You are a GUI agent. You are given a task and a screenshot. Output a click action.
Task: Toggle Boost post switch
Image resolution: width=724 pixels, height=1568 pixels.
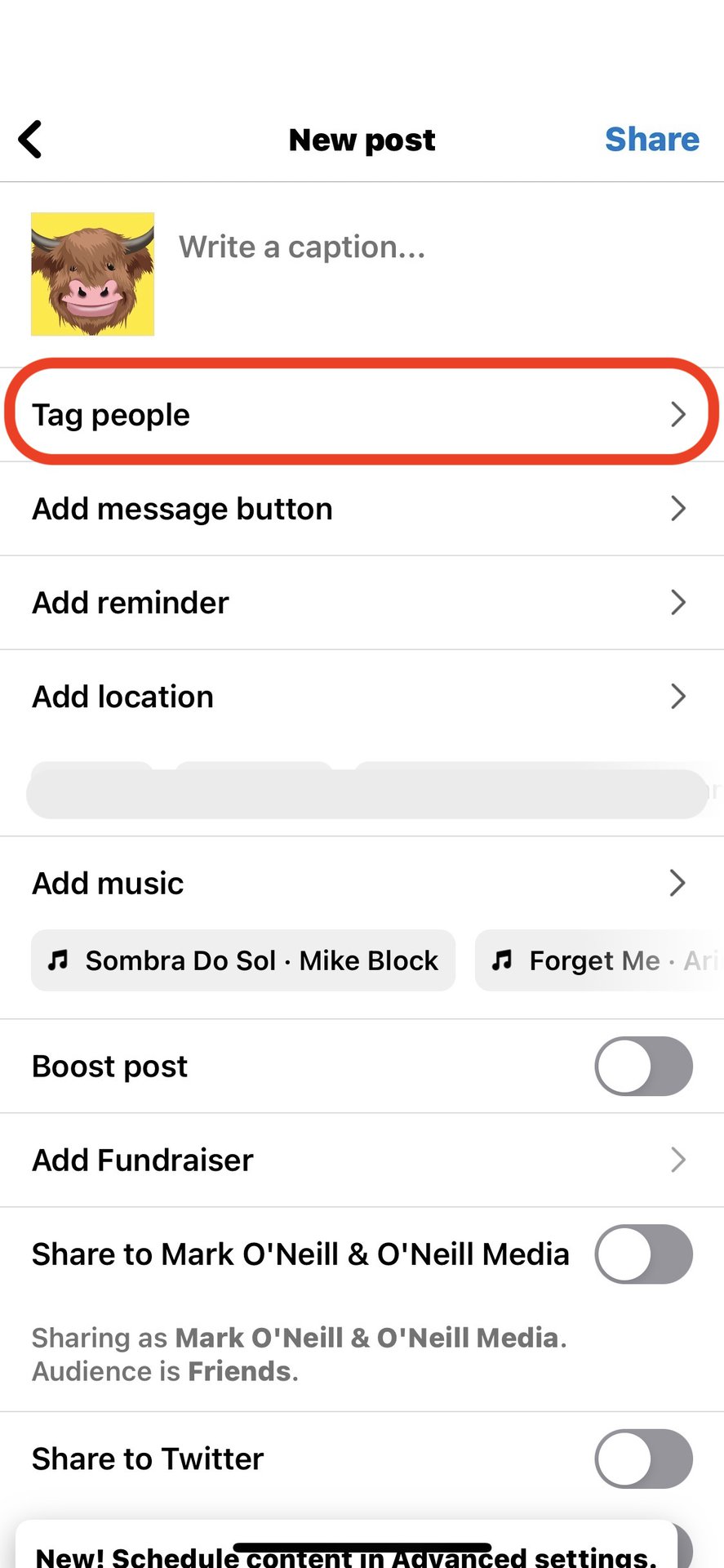[643, 1066]
